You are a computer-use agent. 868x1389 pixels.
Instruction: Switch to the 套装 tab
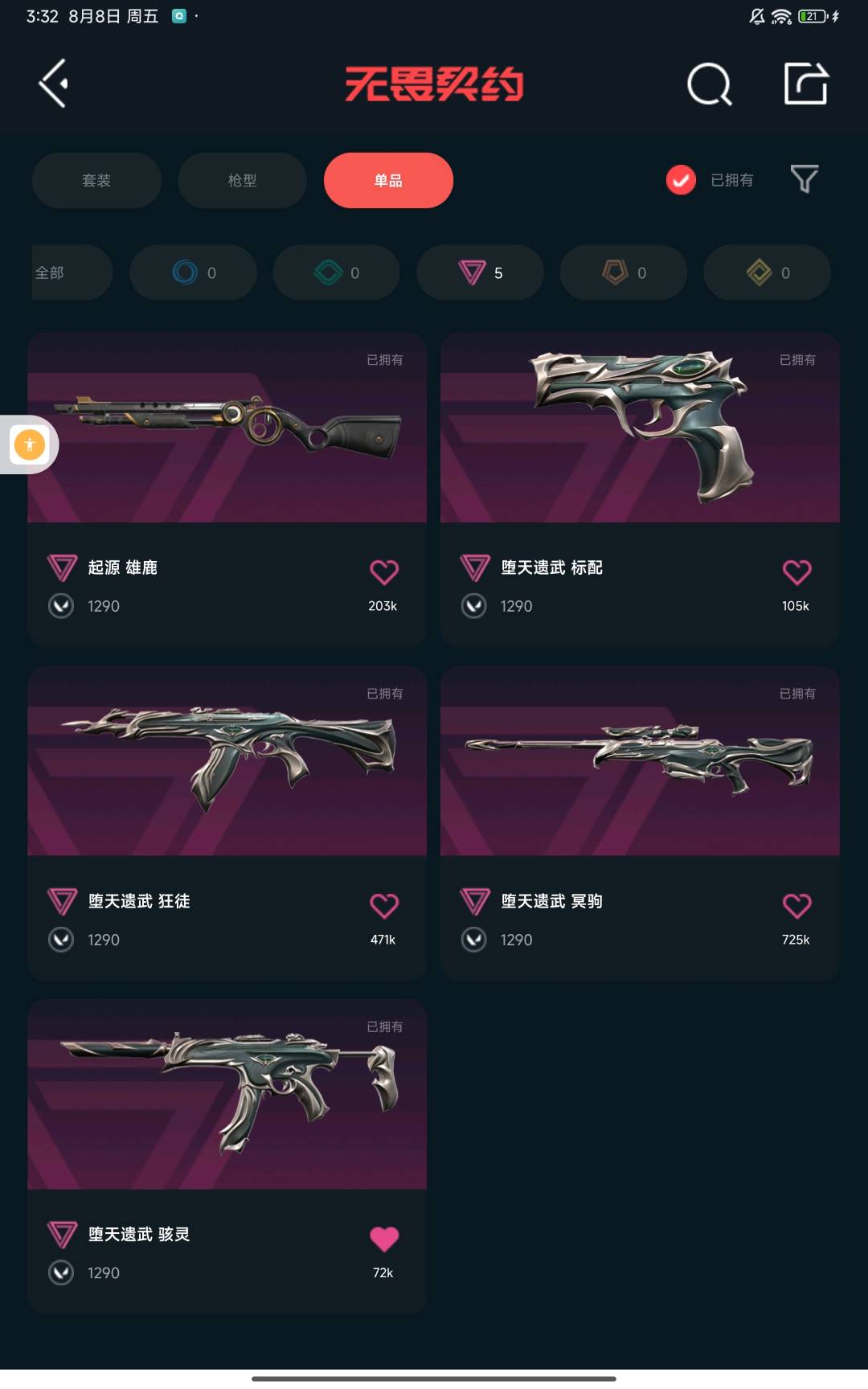point(96,180)
